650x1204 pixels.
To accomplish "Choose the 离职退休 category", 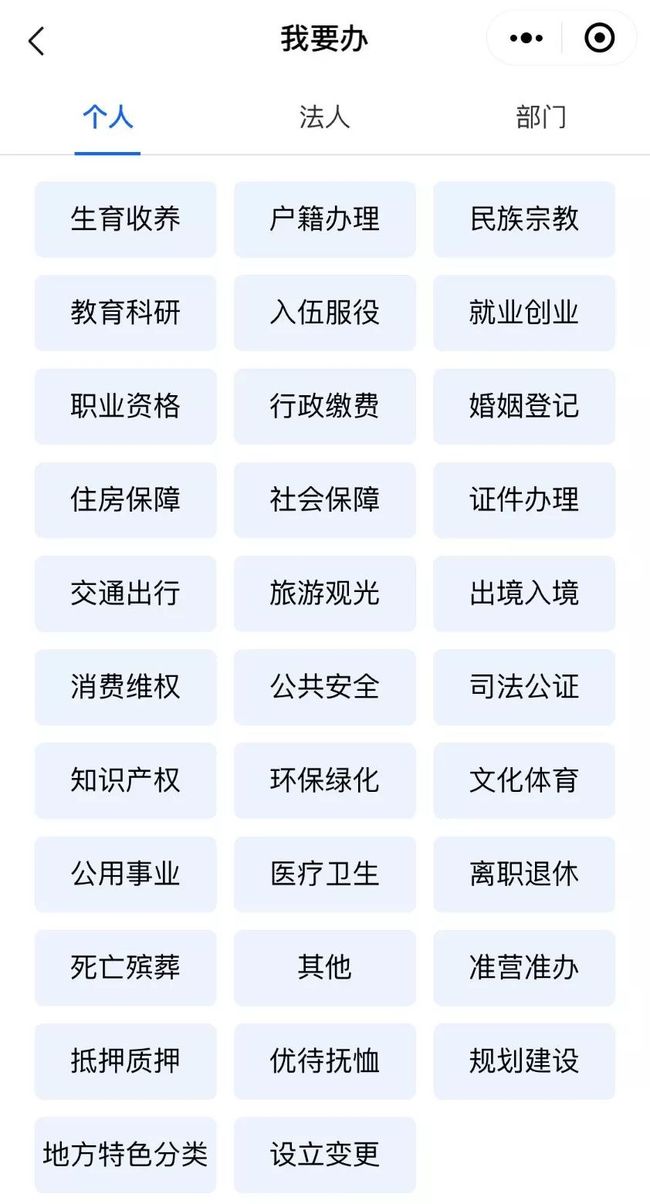I will (x=524, y=874).
